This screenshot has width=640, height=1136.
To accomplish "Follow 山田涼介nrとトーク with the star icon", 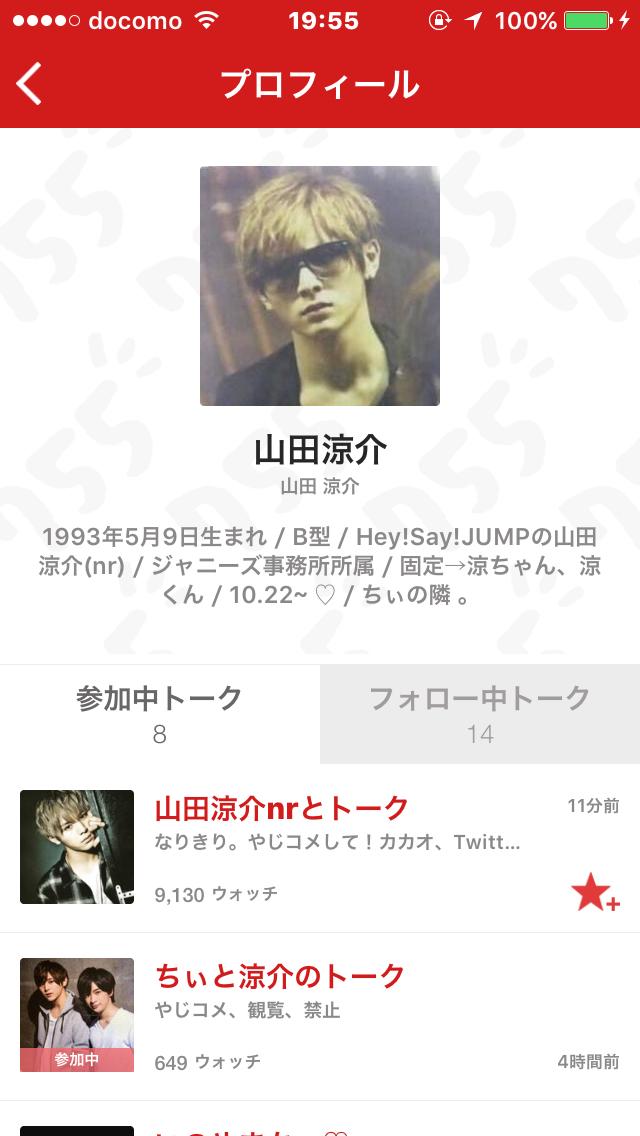I will point(594,891).
